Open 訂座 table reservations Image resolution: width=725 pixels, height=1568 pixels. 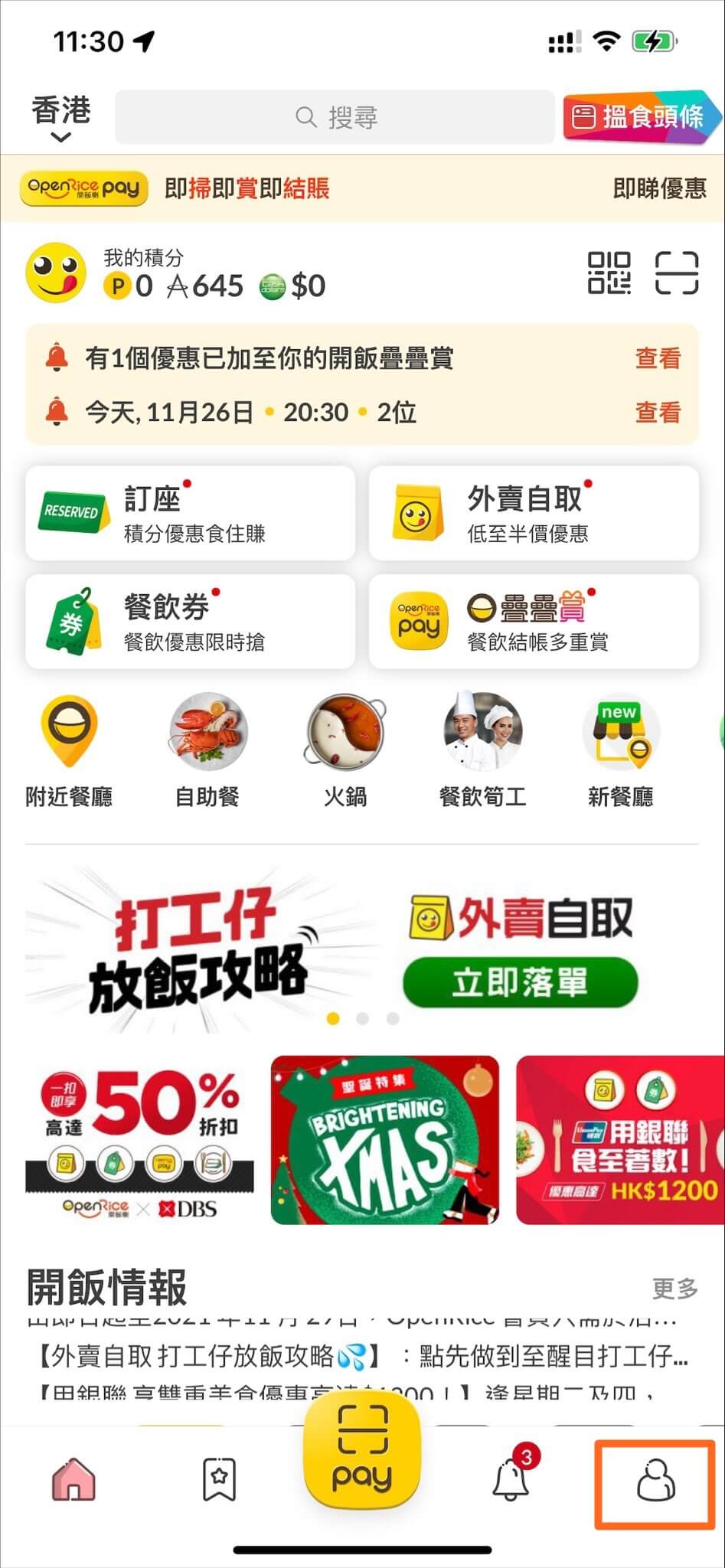click(x=190, y=513)
